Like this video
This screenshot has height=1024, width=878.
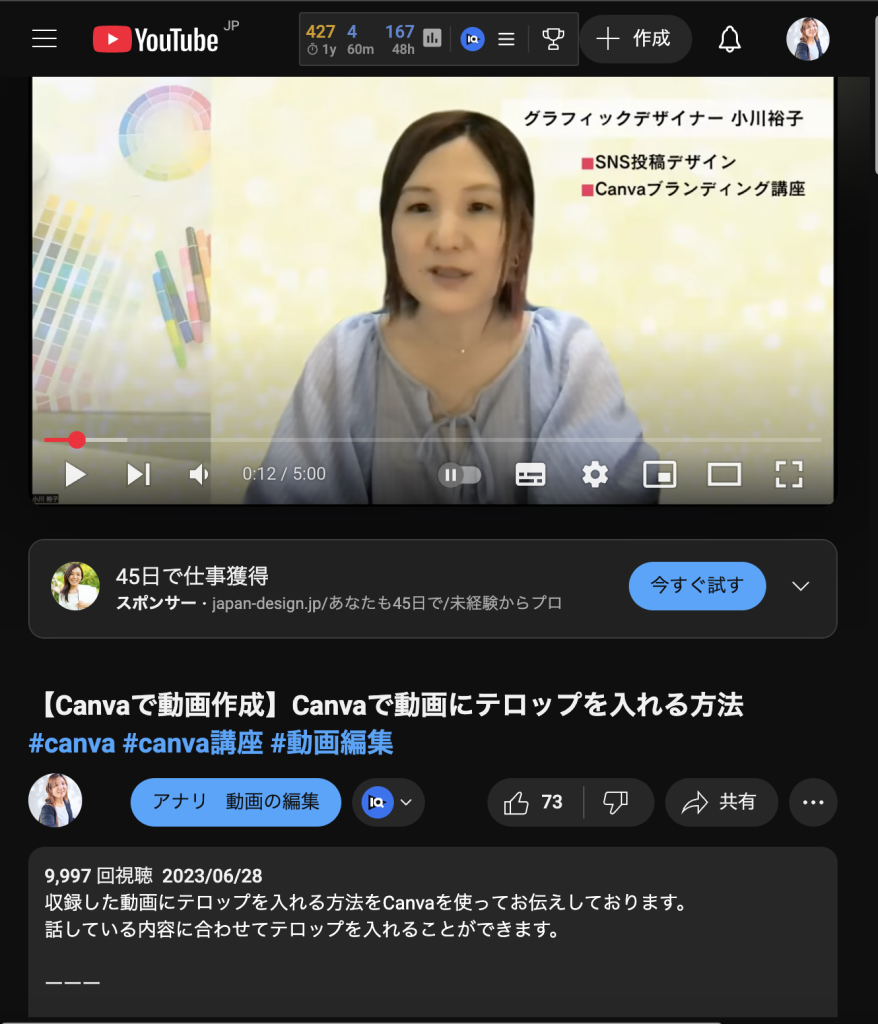tap(534, 802)
